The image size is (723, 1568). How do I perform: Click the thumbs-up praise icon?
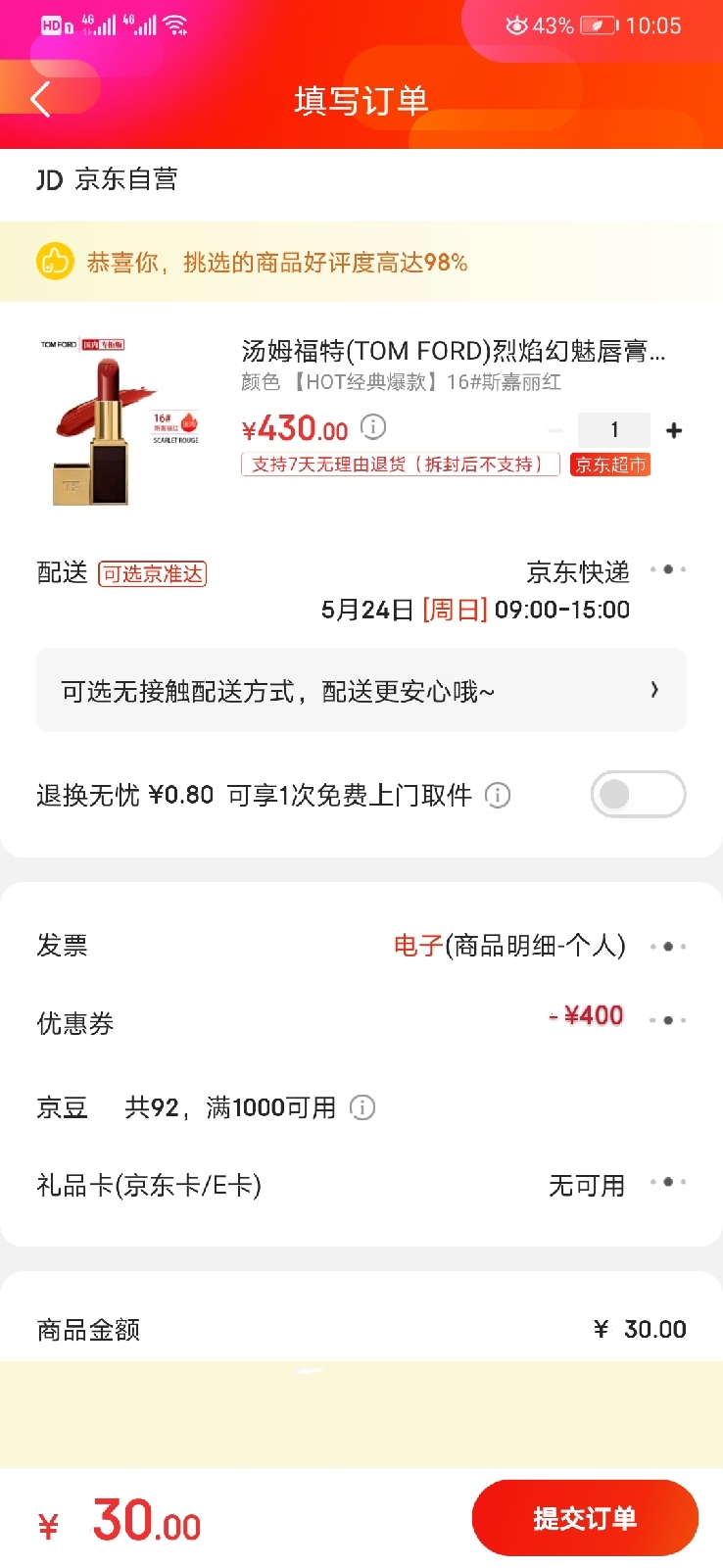(x=56, y=262)
